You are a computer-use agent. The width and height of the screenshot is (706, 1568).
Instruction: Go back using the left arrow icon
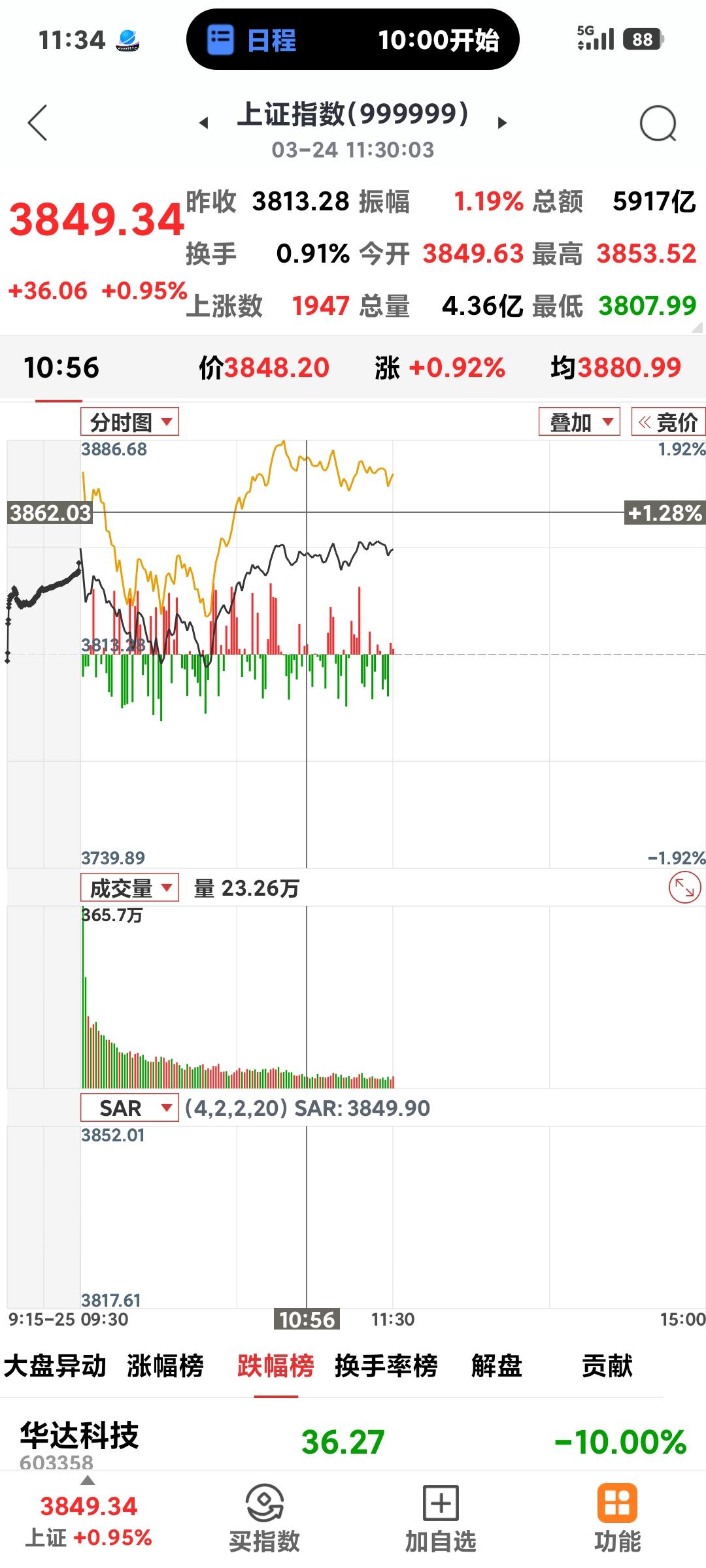(x=37, y=122)
